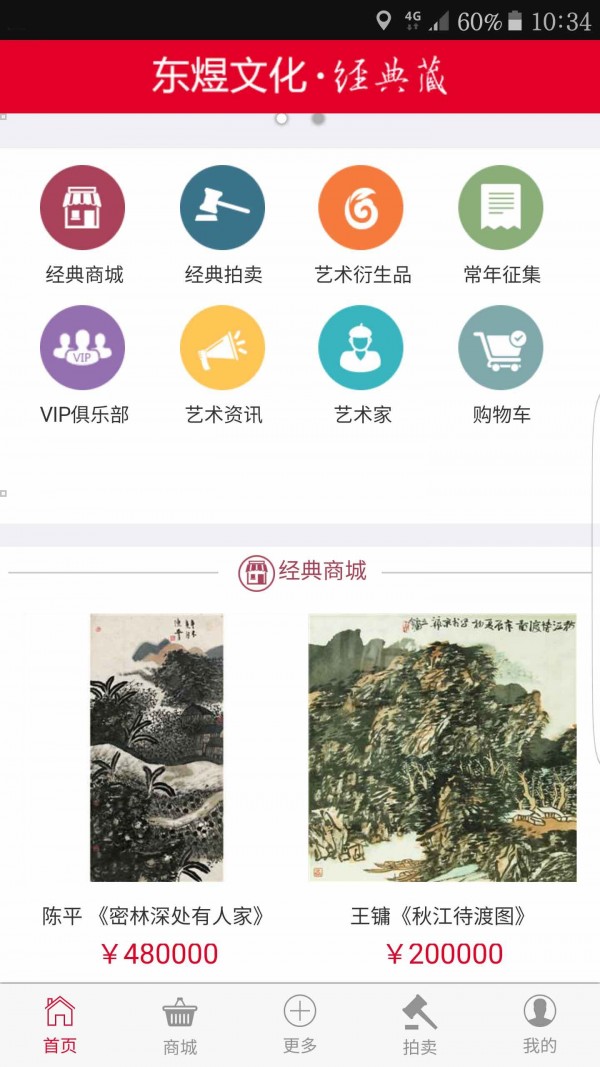Open 经典拍卖 auction section
Image resolution: width=600 pixels, height=1067 pixels.
click(222, 208)
